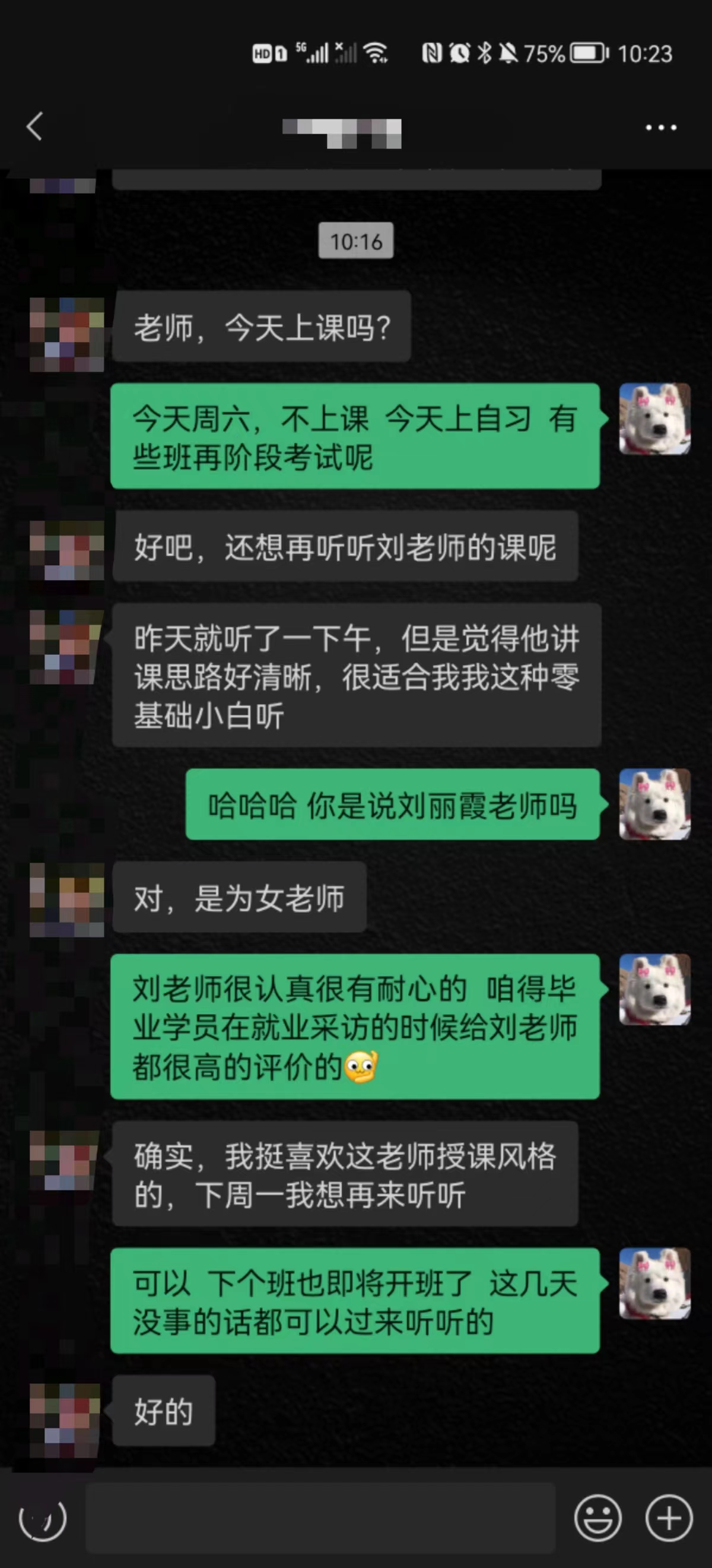Open contact avatar beside 老师,今天上课吗?

[x=66, y=334]
